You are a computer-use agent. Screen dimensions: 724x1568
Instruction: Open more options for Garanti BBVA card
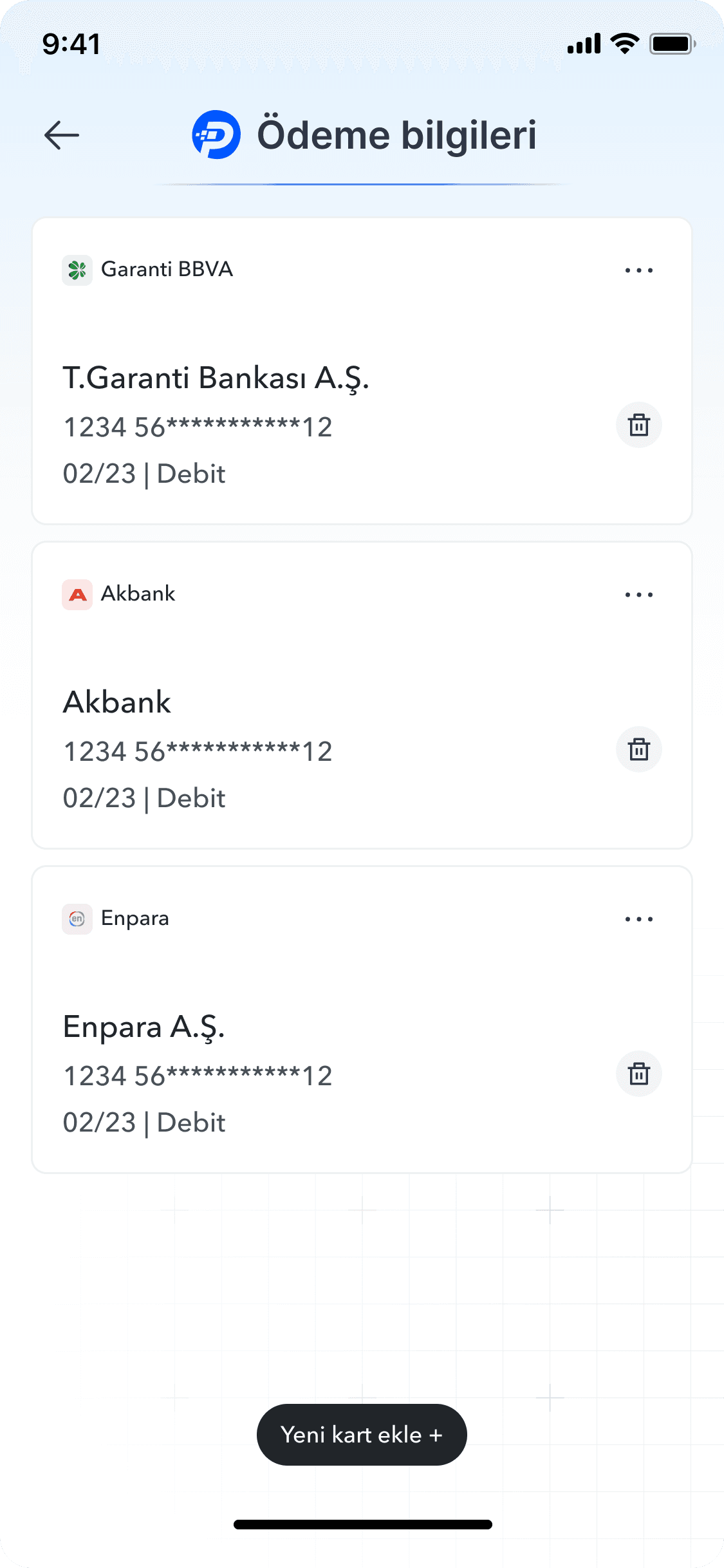pyautogui.click(x=638, y=270)
